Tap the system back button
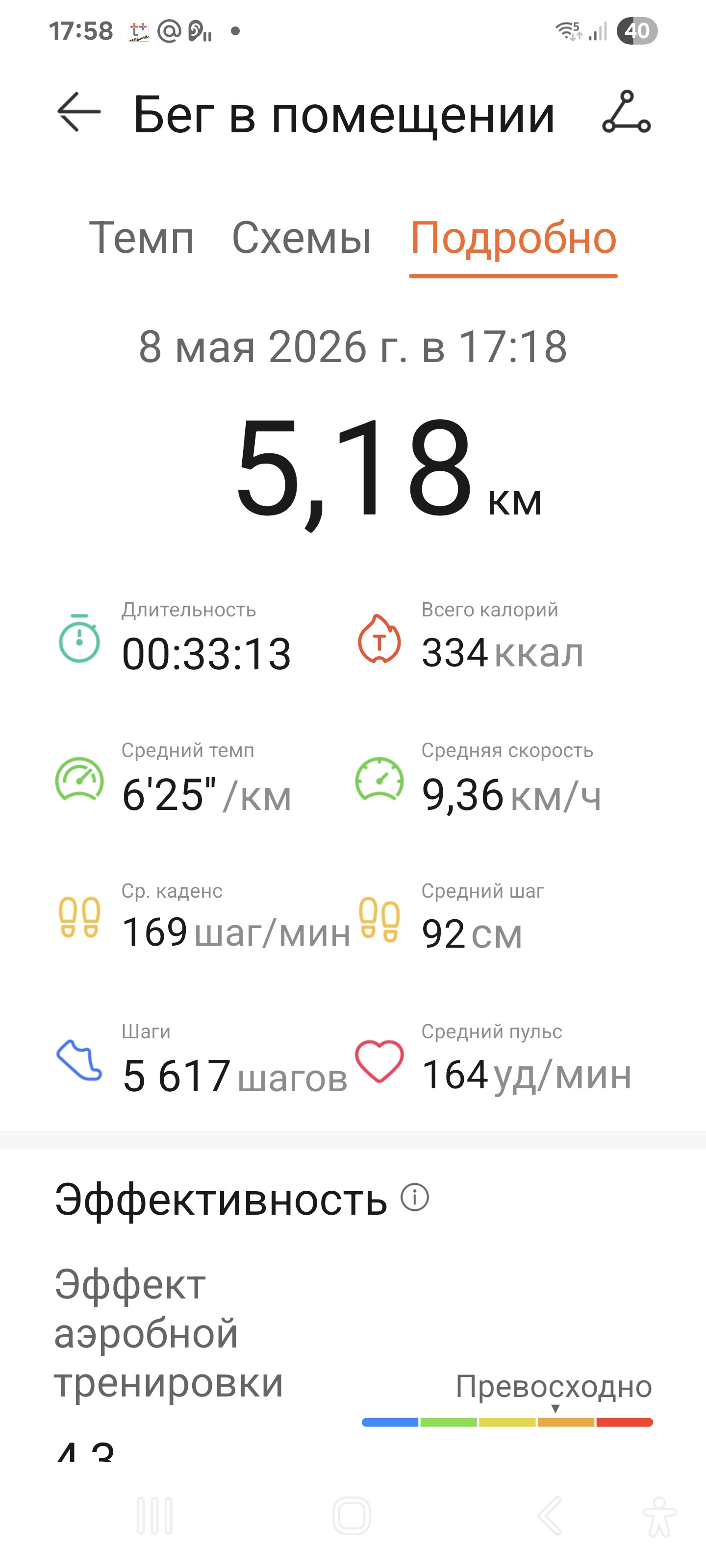 550,1516
